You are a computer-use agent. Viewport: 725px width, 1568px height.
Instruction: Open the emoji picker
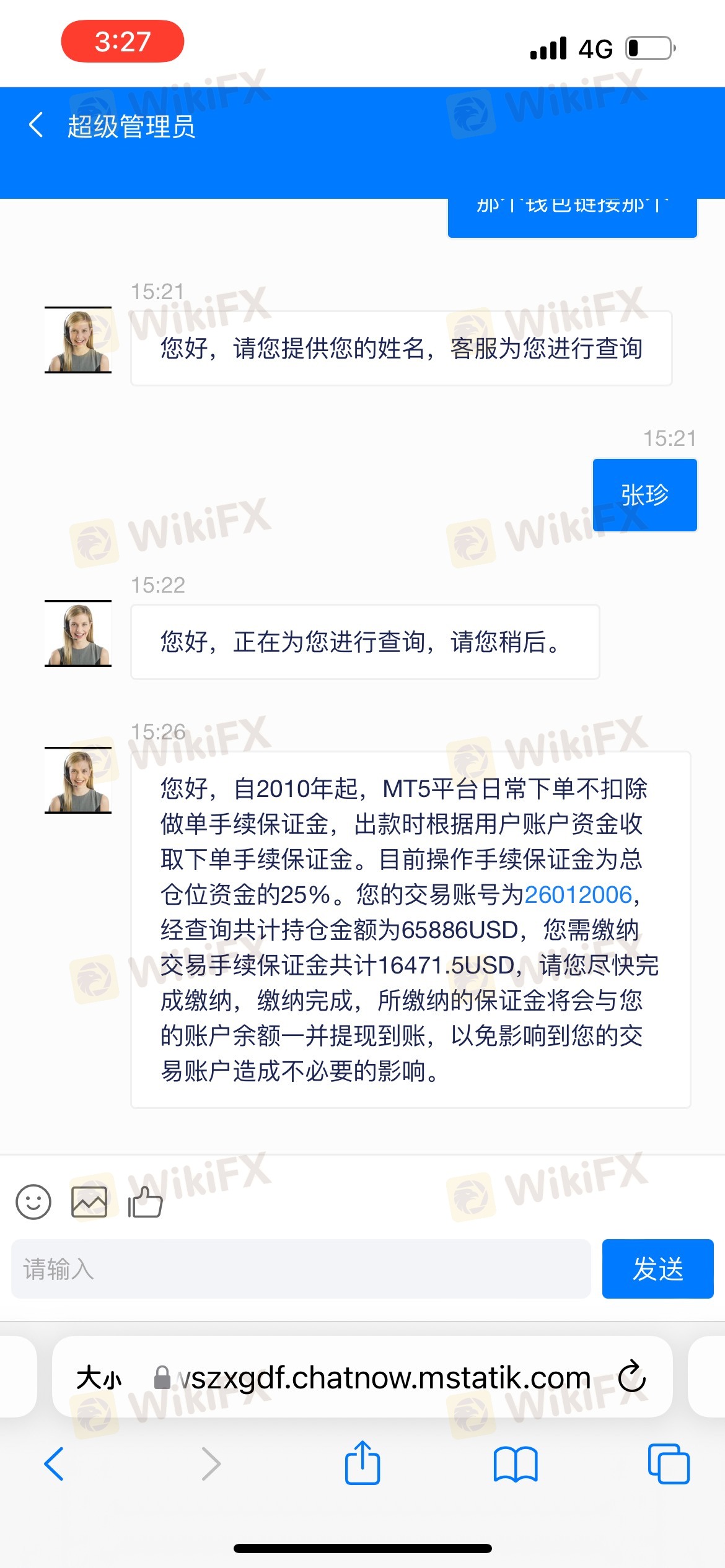tap(33, 1202)
